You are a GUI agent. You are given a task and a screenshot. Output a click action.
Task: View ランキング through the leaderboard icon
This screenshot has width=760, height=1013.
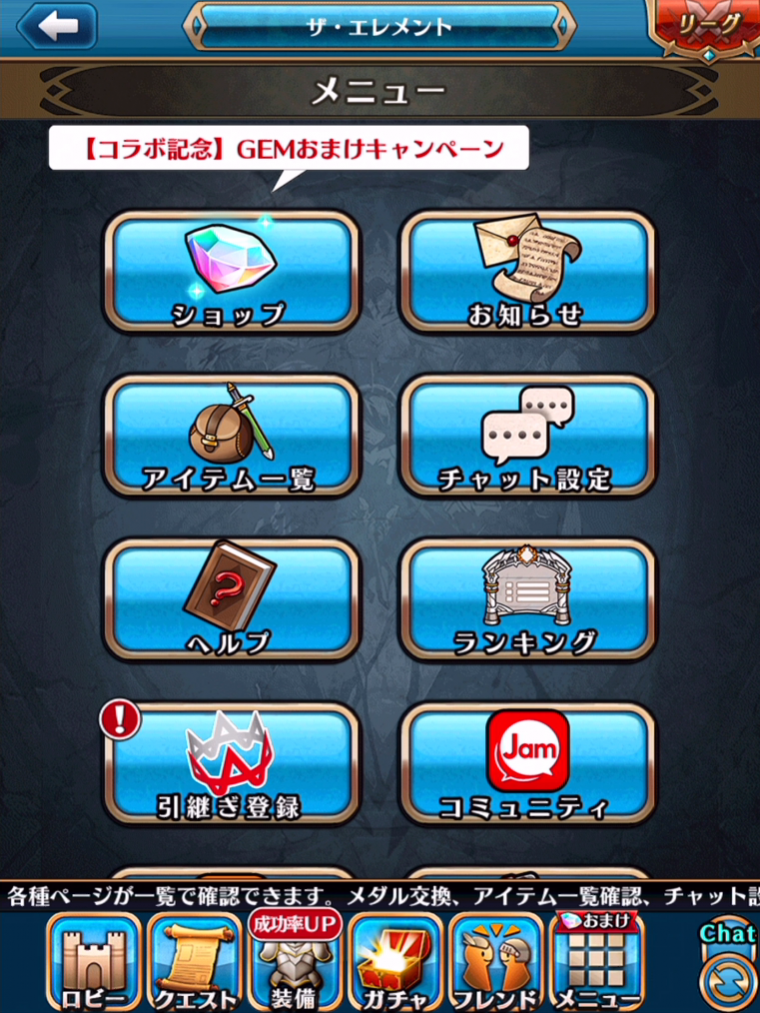coord(528,598)
